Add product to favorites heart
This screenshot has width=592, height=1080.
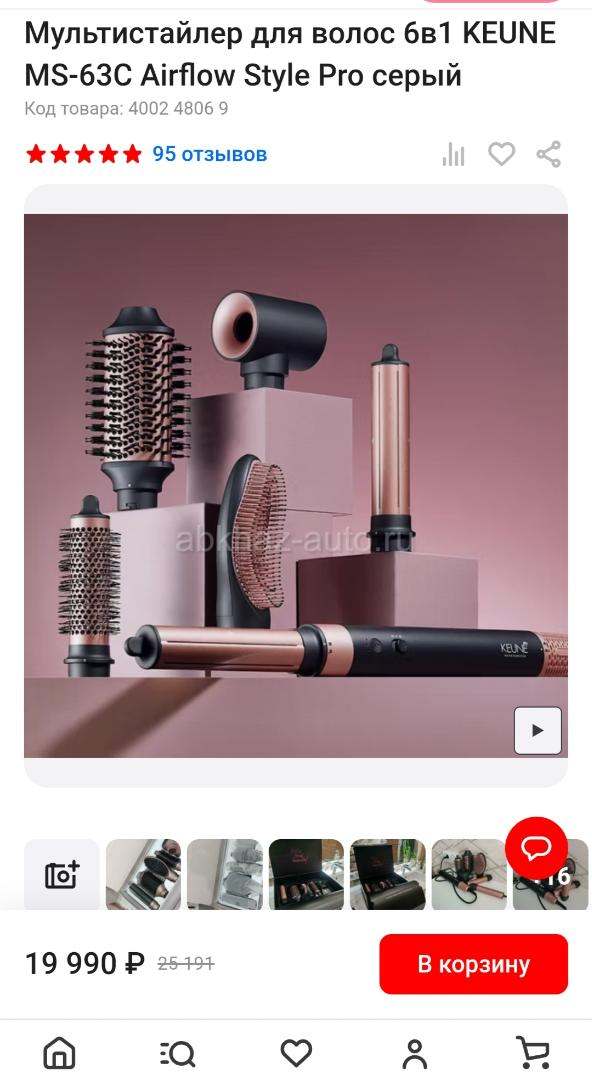click(x=502, y=154)
